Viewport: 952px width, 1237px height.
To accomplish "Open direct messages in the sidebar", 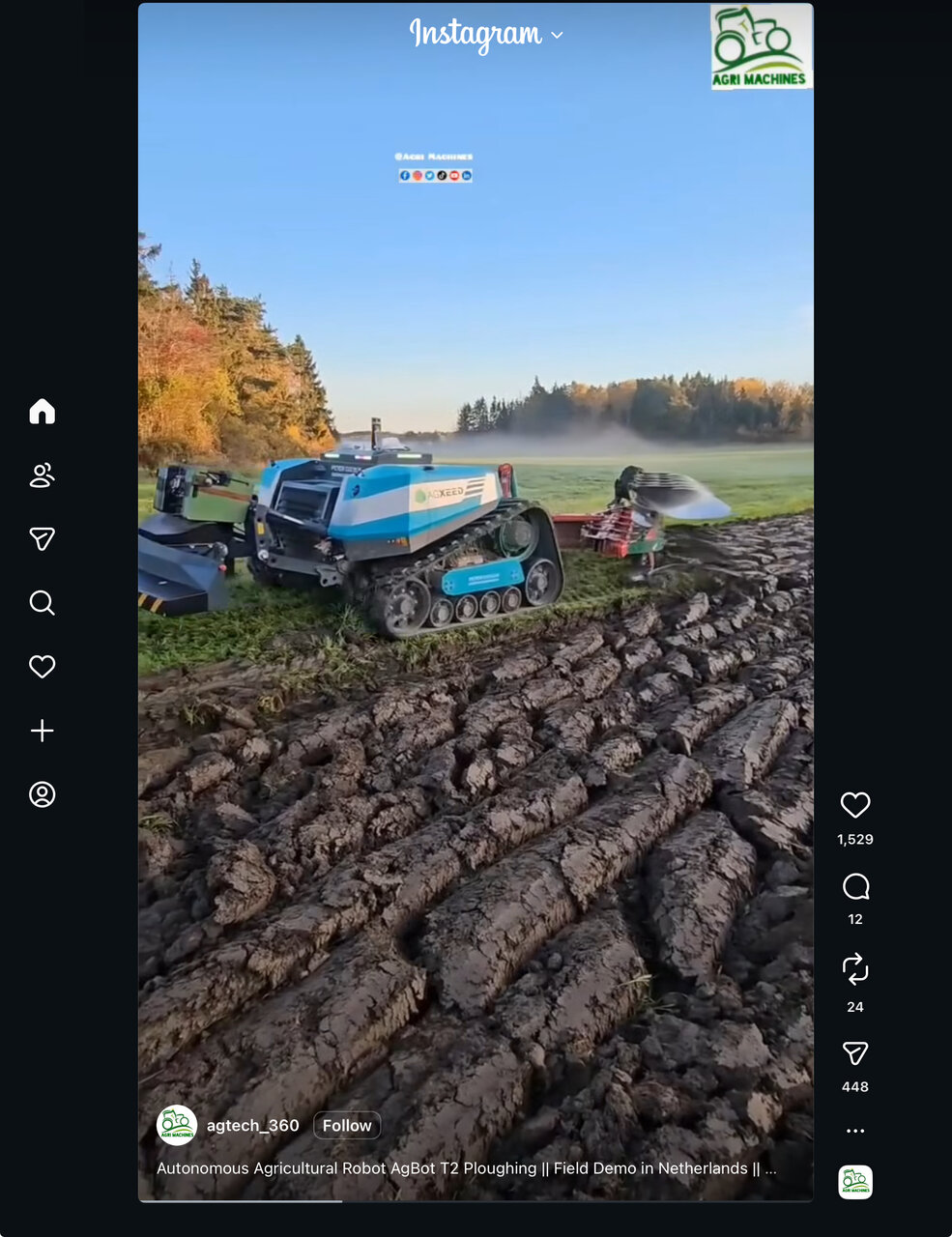I will click(42, 539).
